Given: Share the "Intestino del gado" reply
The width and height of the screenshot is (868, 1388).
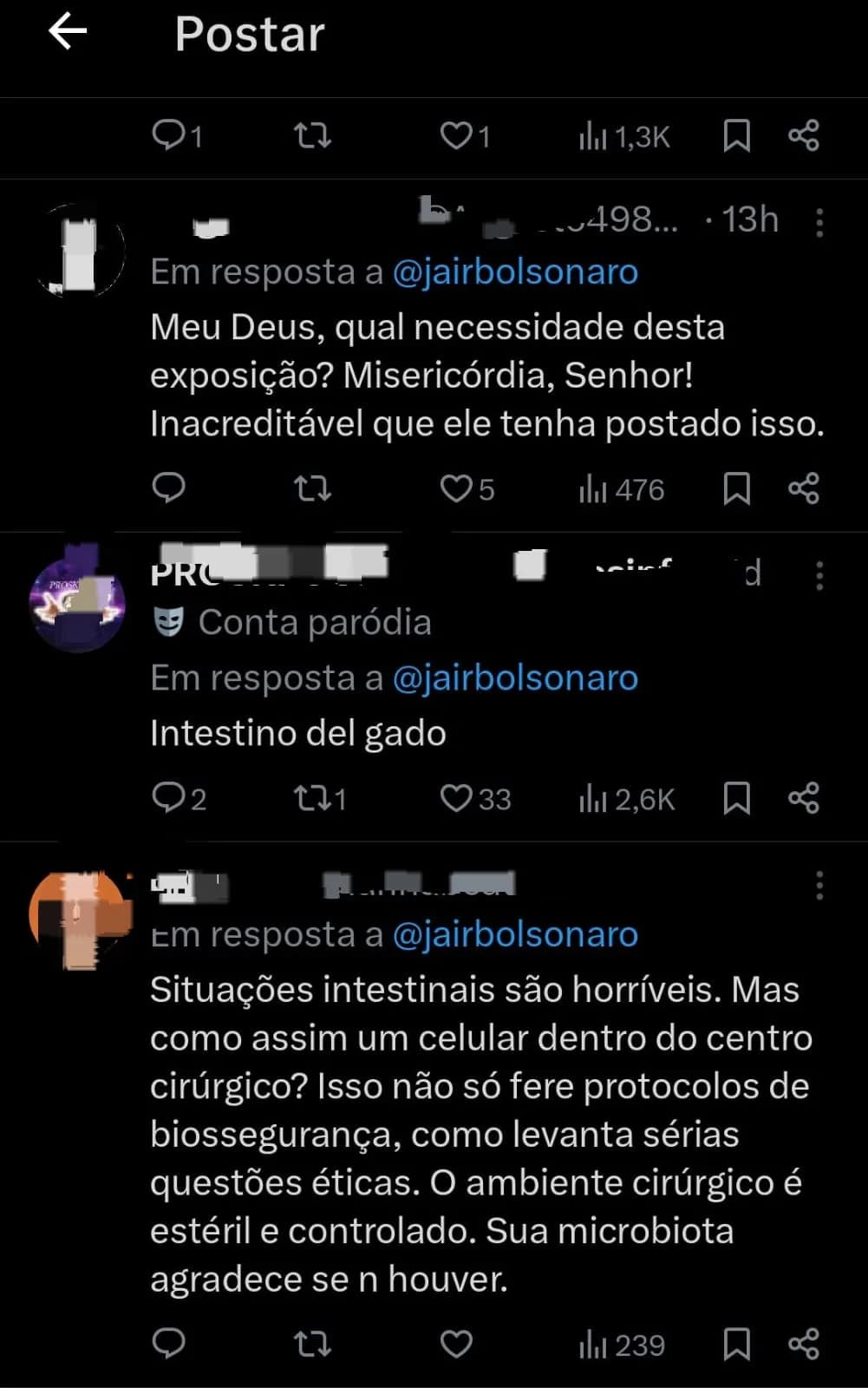Looking at the screenshot, I should (803, 798).
